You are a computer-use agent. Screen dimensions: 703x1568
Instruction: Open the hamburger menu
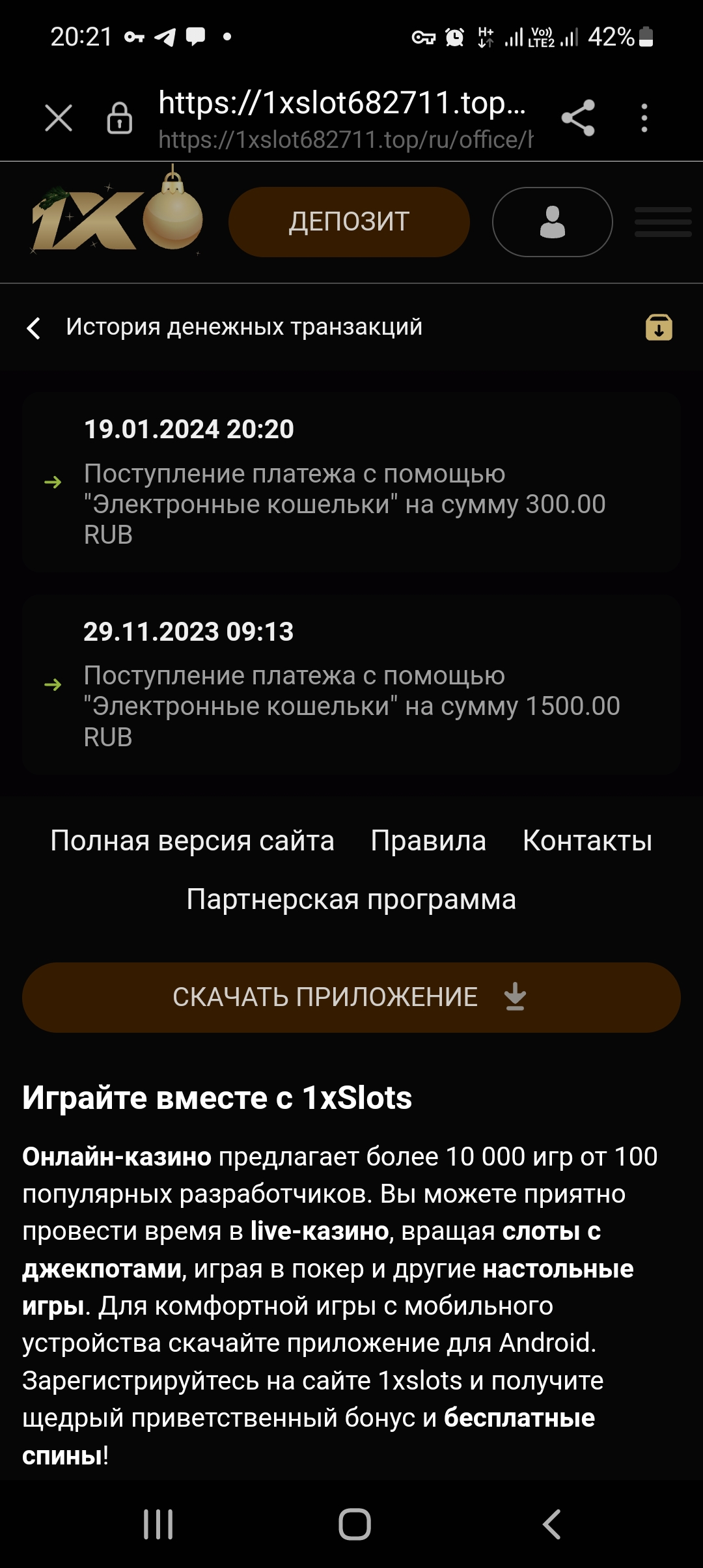pyautogui.click(x=663, y=222)
